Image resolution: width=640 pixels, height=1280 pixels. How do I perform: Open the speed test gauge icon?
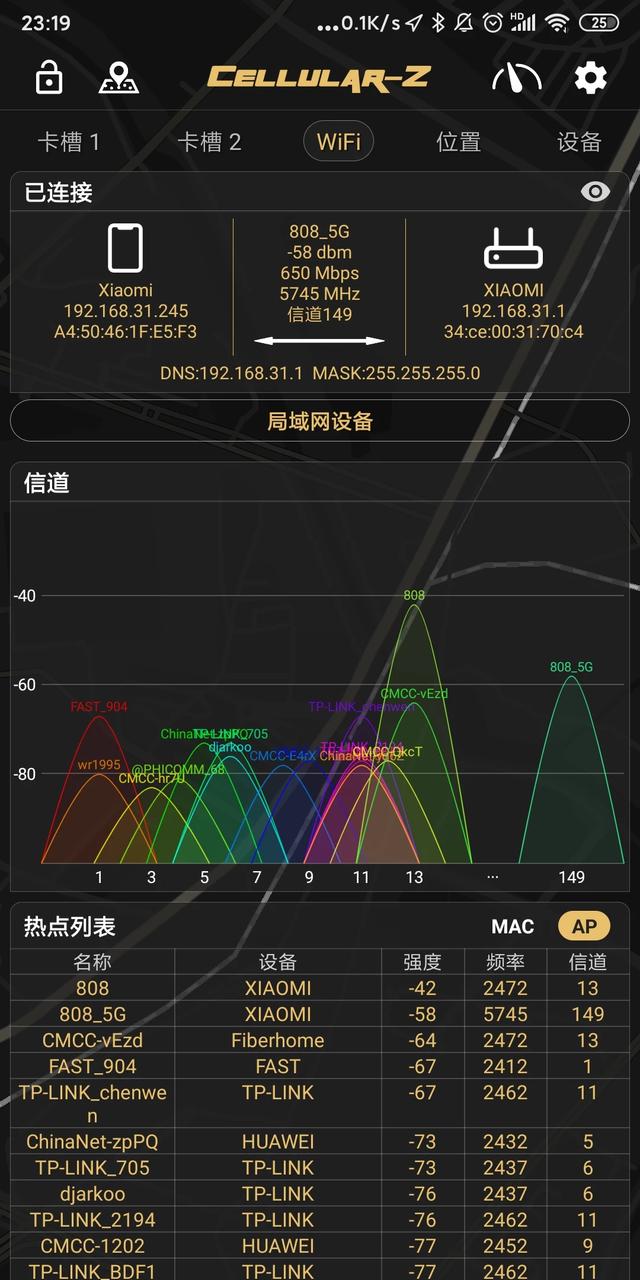point(517,78)
